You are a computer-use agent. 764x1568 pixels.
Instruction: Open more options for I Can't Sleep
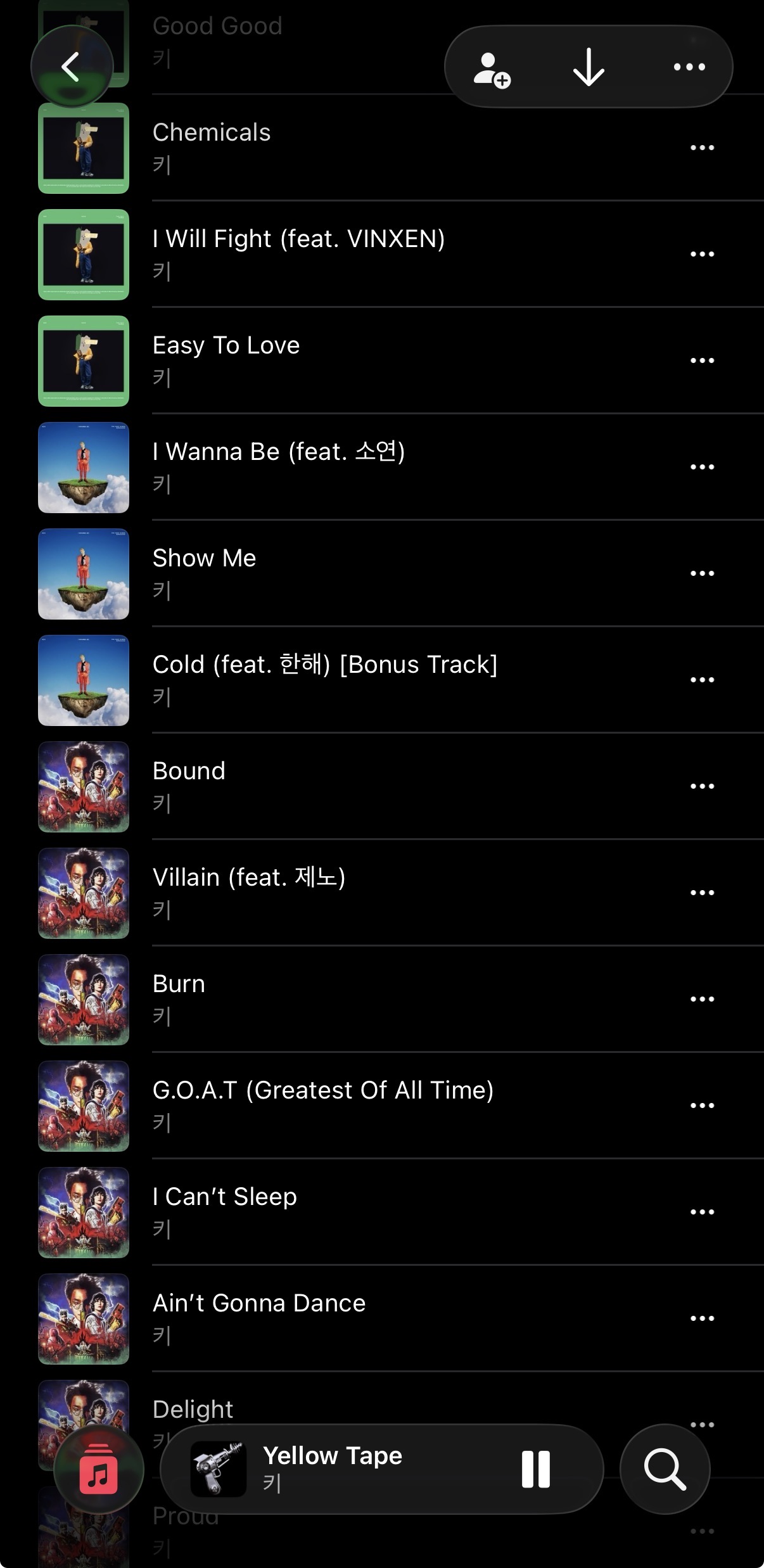[x=702, y=1212]
